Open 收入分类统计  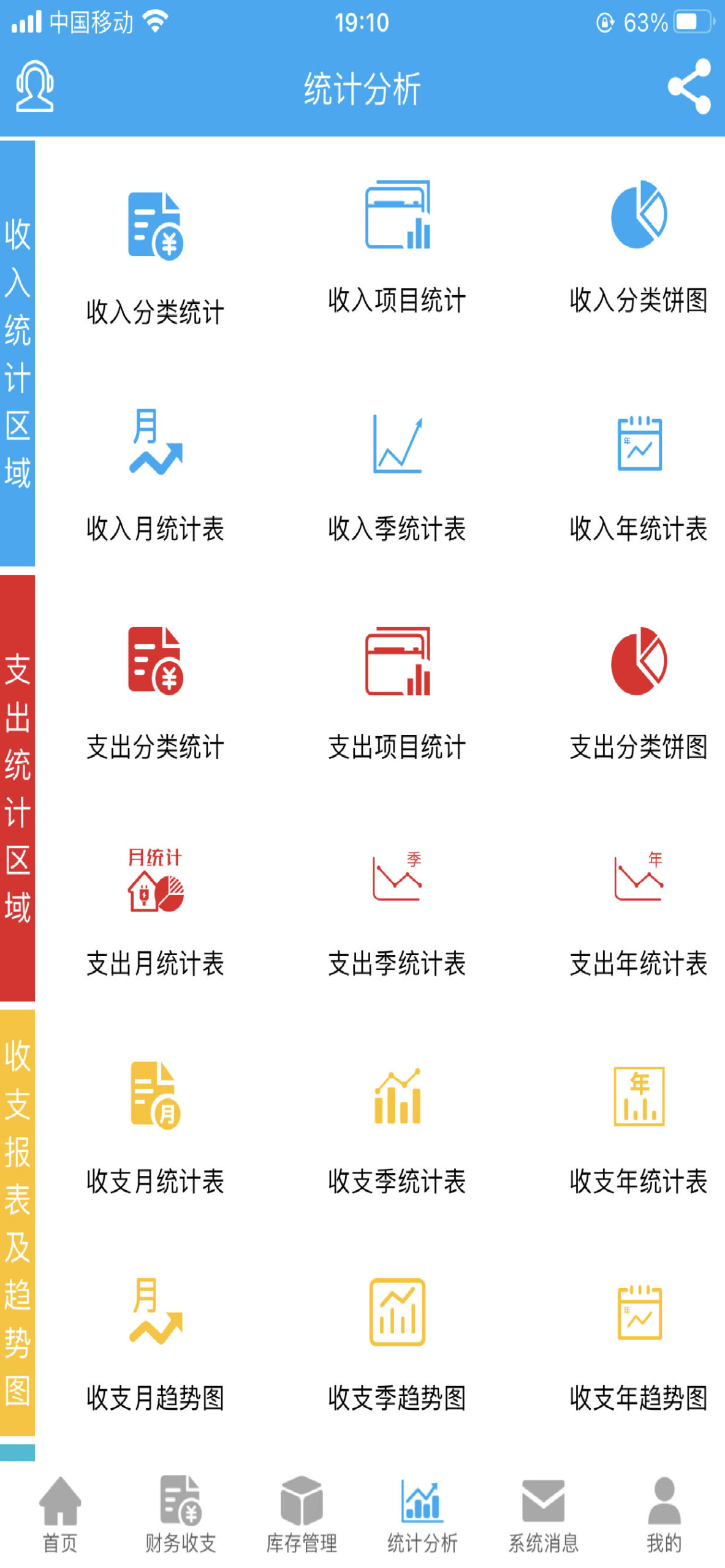[155, 258]
